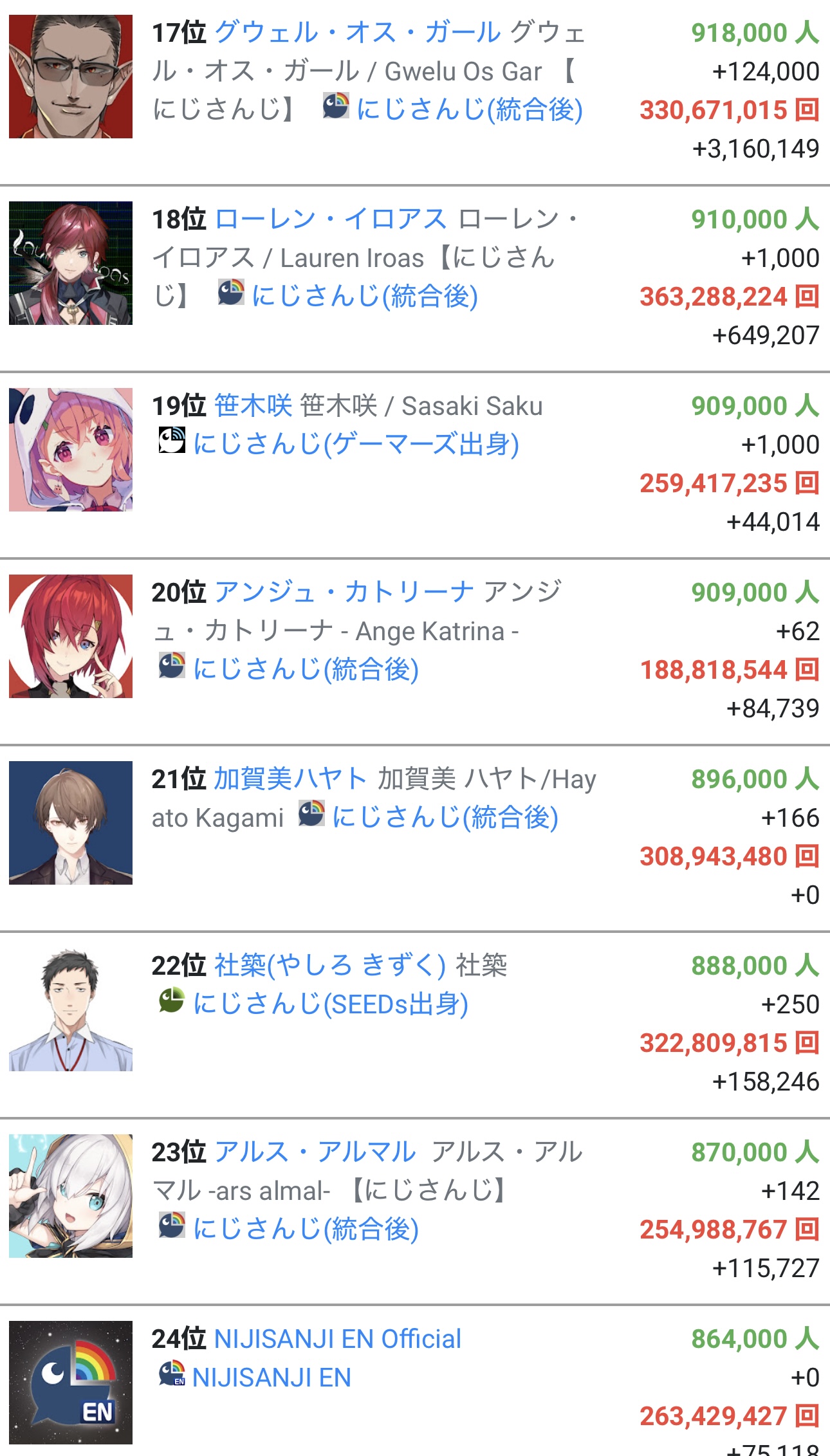Open アンジュ・カトリーナ channel link
The image size is (830, 1456).
click(344, 592)
